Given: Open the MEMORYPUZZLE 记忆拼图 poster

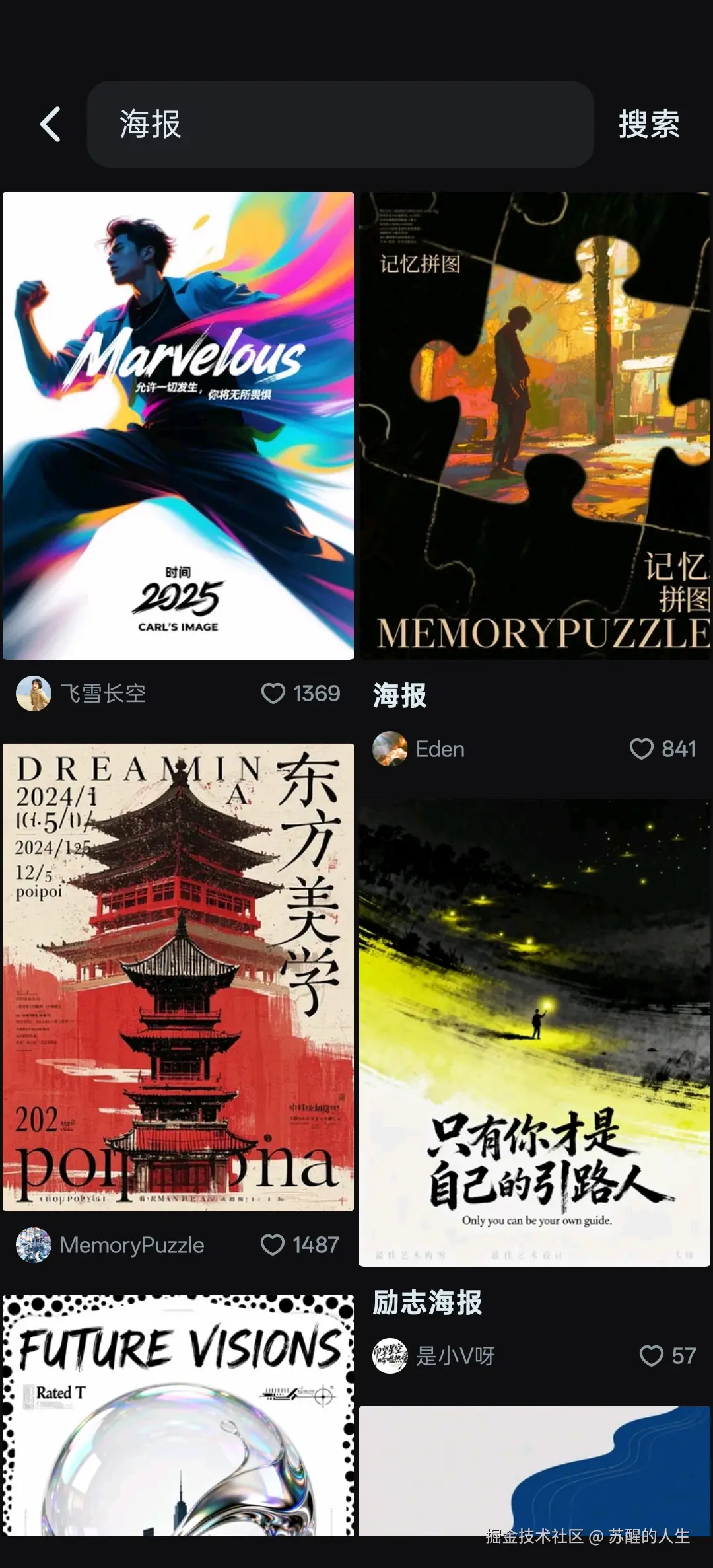Looking at the screenshot, I should 534,425.
